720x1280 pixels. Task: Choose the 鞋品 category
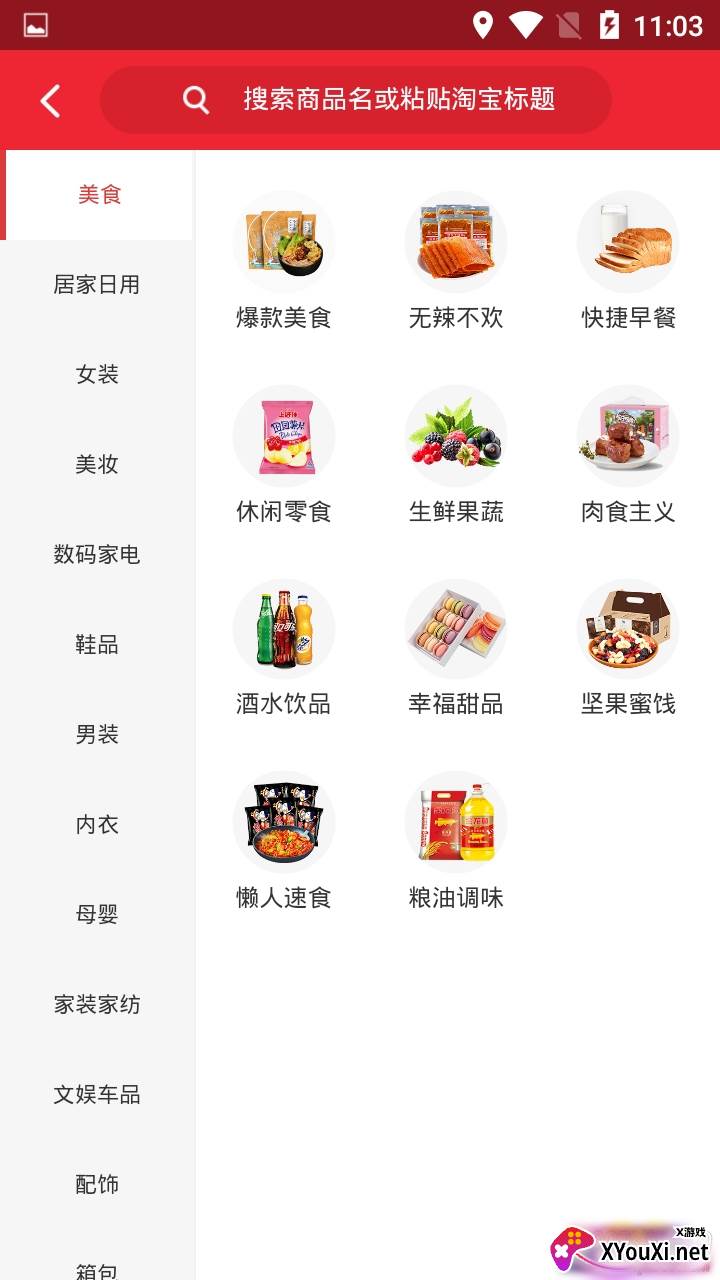[97, 645]
